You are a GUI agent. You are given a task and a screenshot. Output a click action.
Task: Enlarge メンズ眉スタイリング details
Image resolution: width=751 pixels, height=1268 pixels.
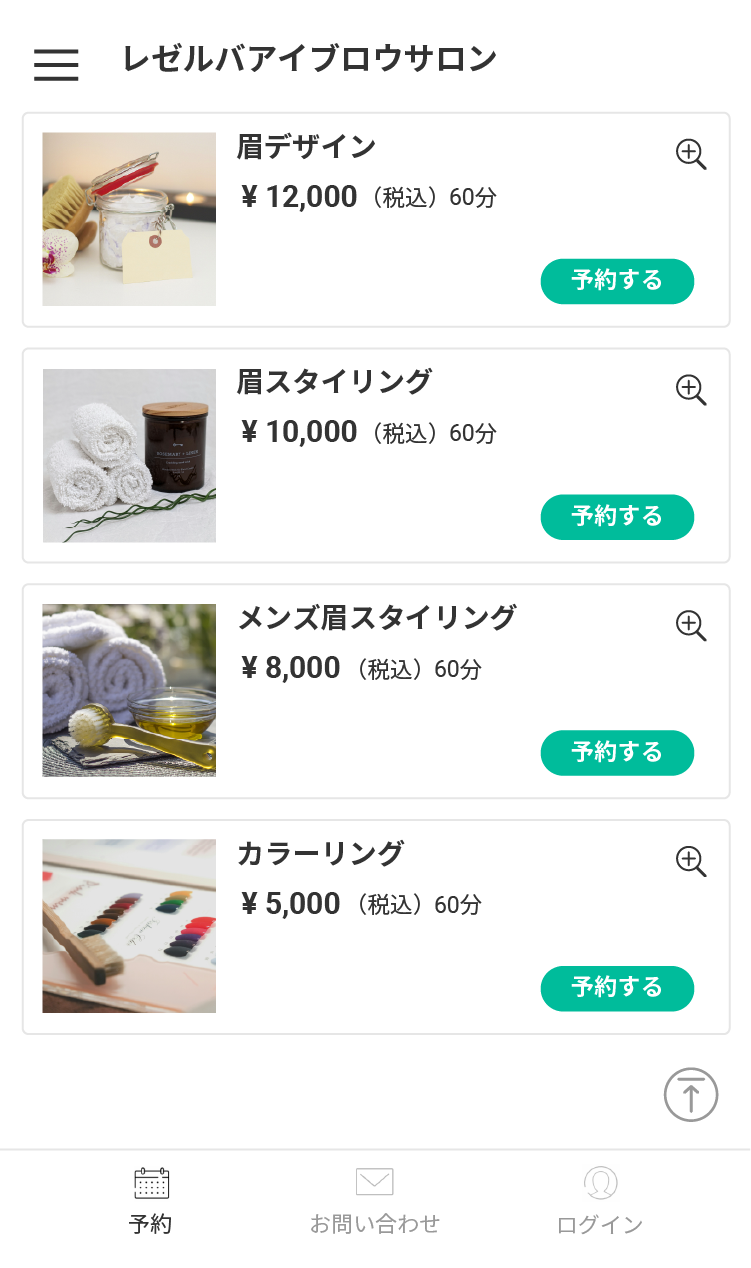[x=691, y=625]
